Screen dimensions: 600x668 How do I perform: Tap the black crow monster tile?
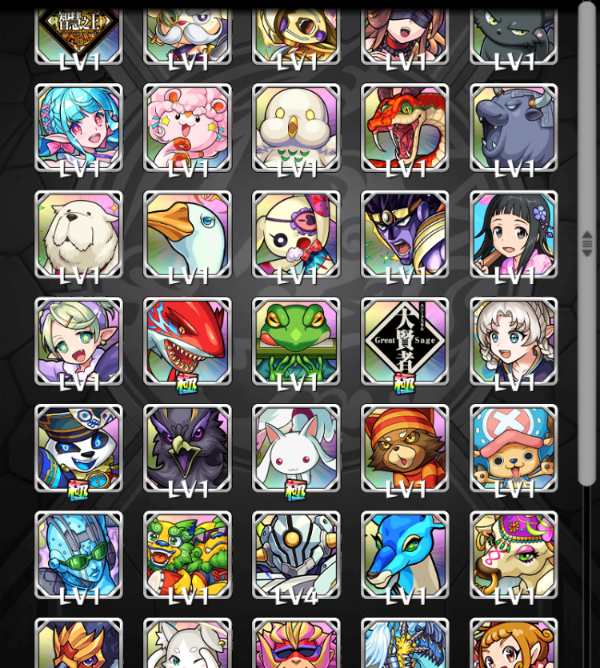(187, 448)
